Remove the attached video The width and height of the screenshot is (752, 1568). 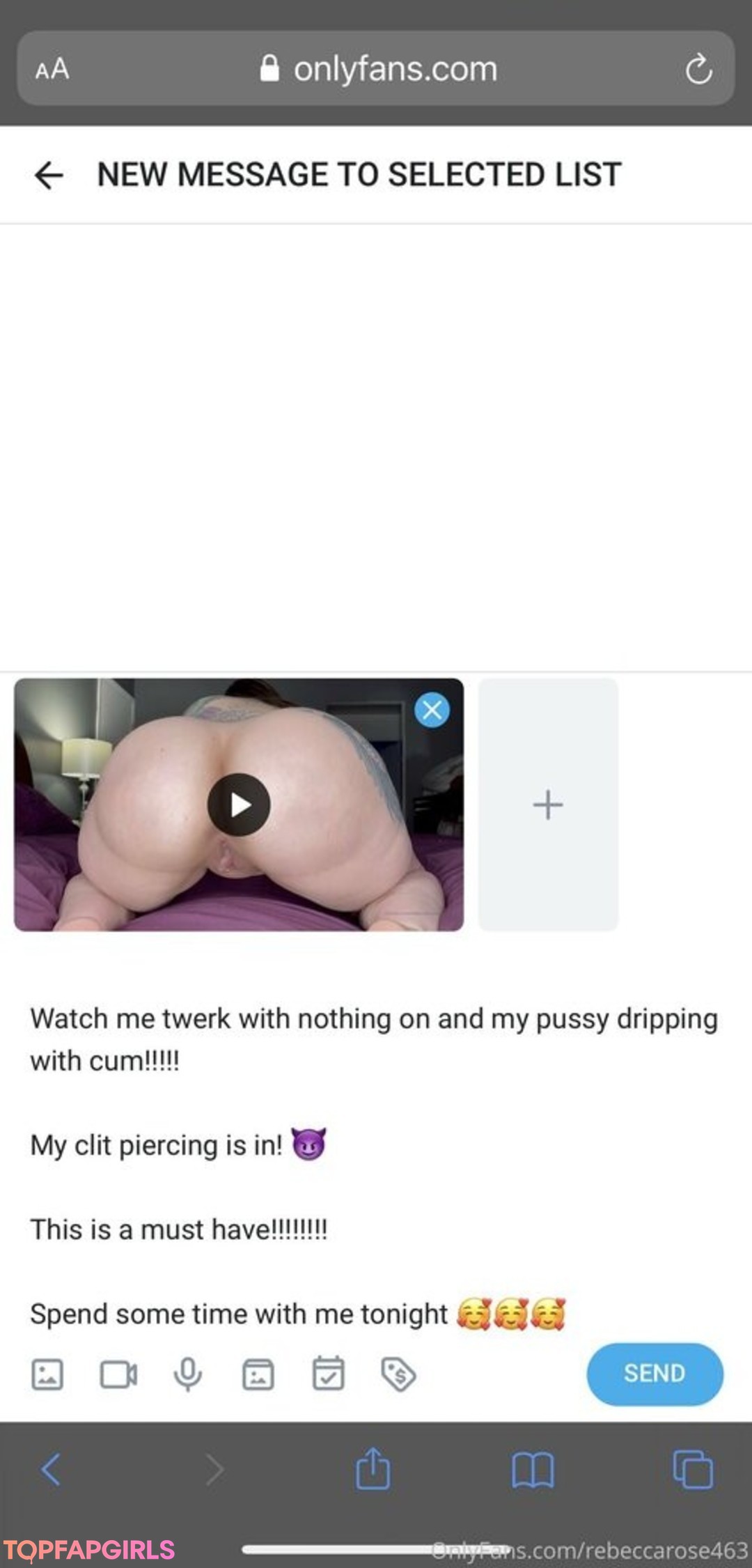click(432, 710)
